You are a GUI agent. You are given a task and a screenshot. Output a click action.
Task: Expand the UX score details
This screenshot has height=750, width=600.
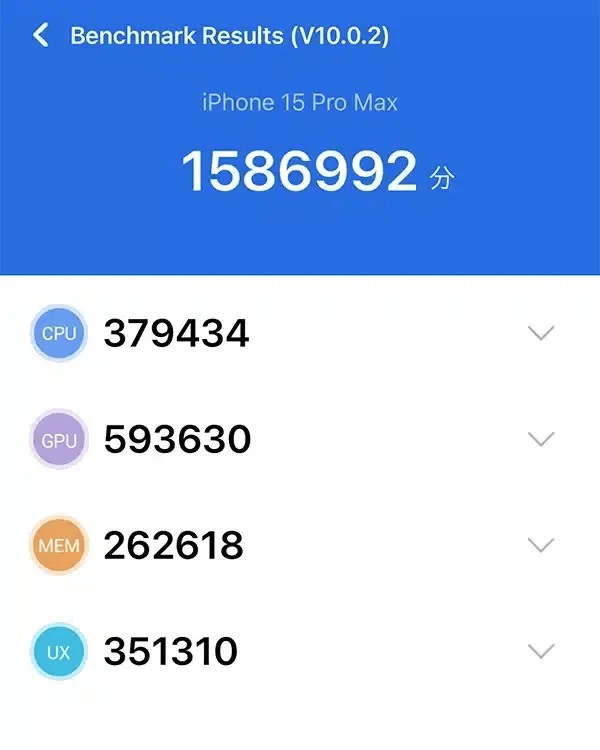coord(540,651)
